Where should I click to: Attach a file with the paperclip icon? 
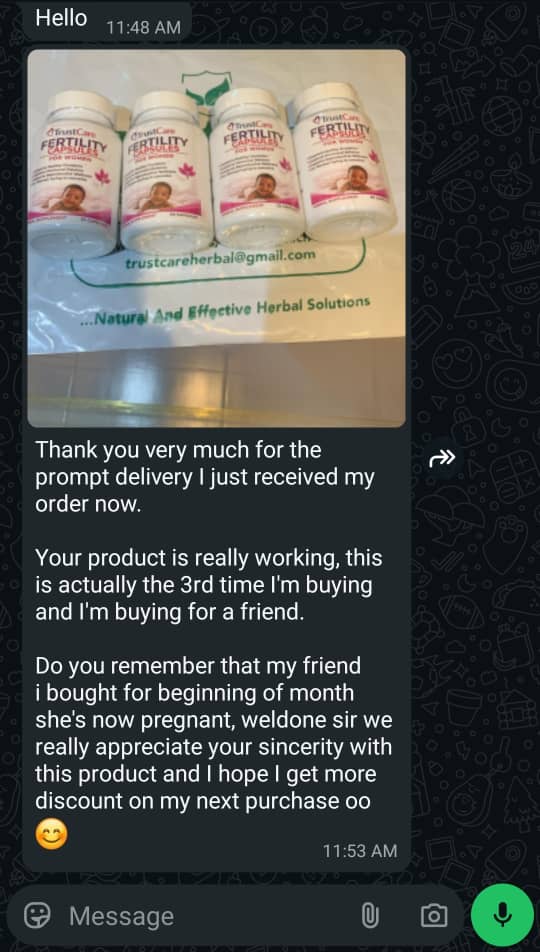pyautogui.click(x=369, y=915)
